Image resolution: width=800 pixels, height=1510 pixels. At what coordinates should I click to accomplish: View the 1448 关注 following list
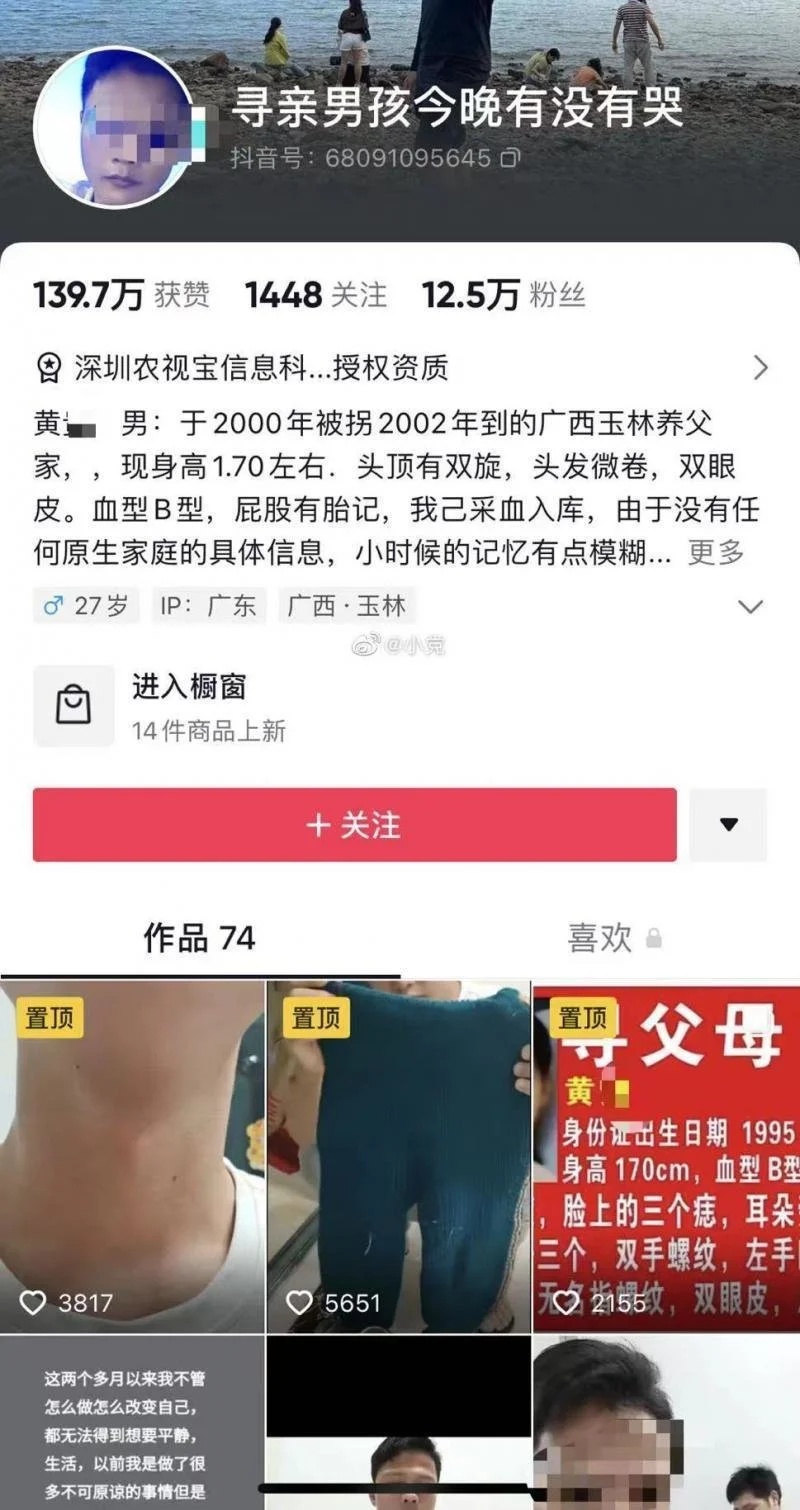[316, 295]
